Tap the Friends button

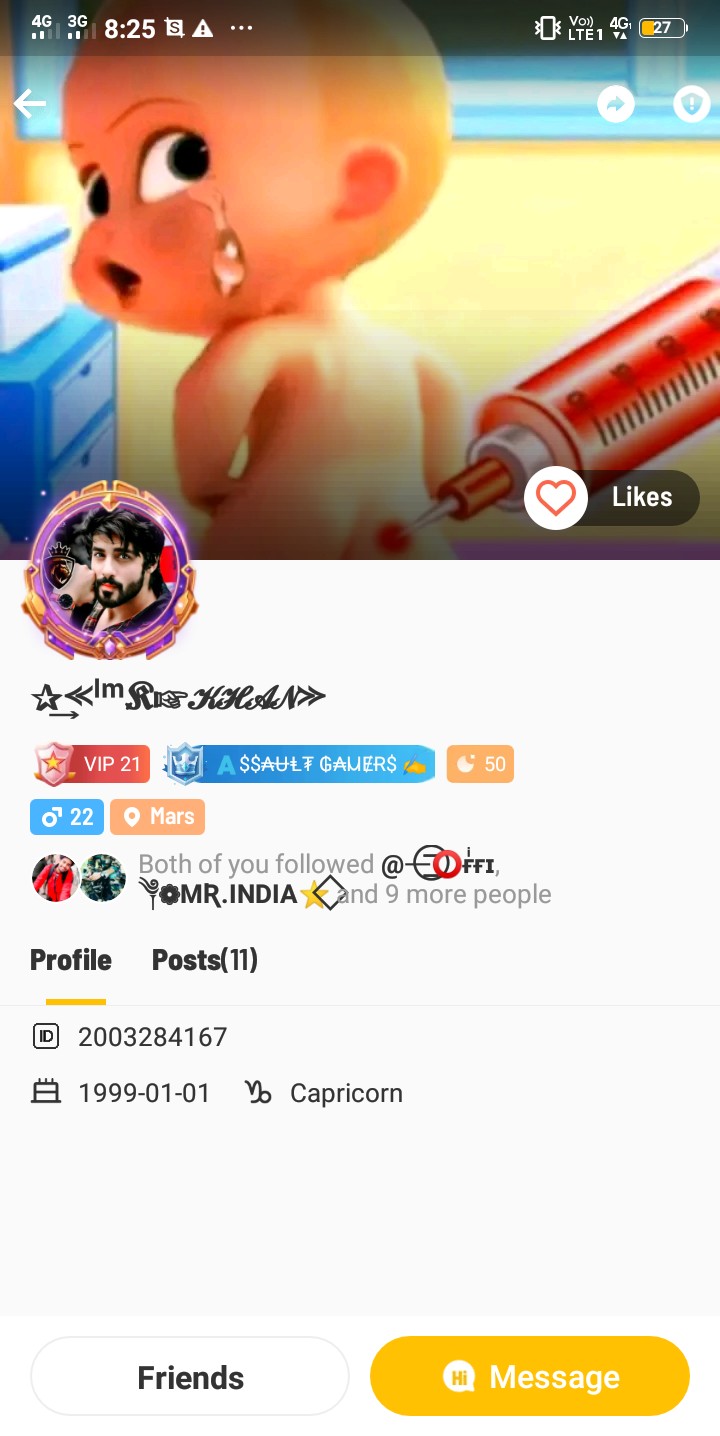click(x=190, y=1376)
